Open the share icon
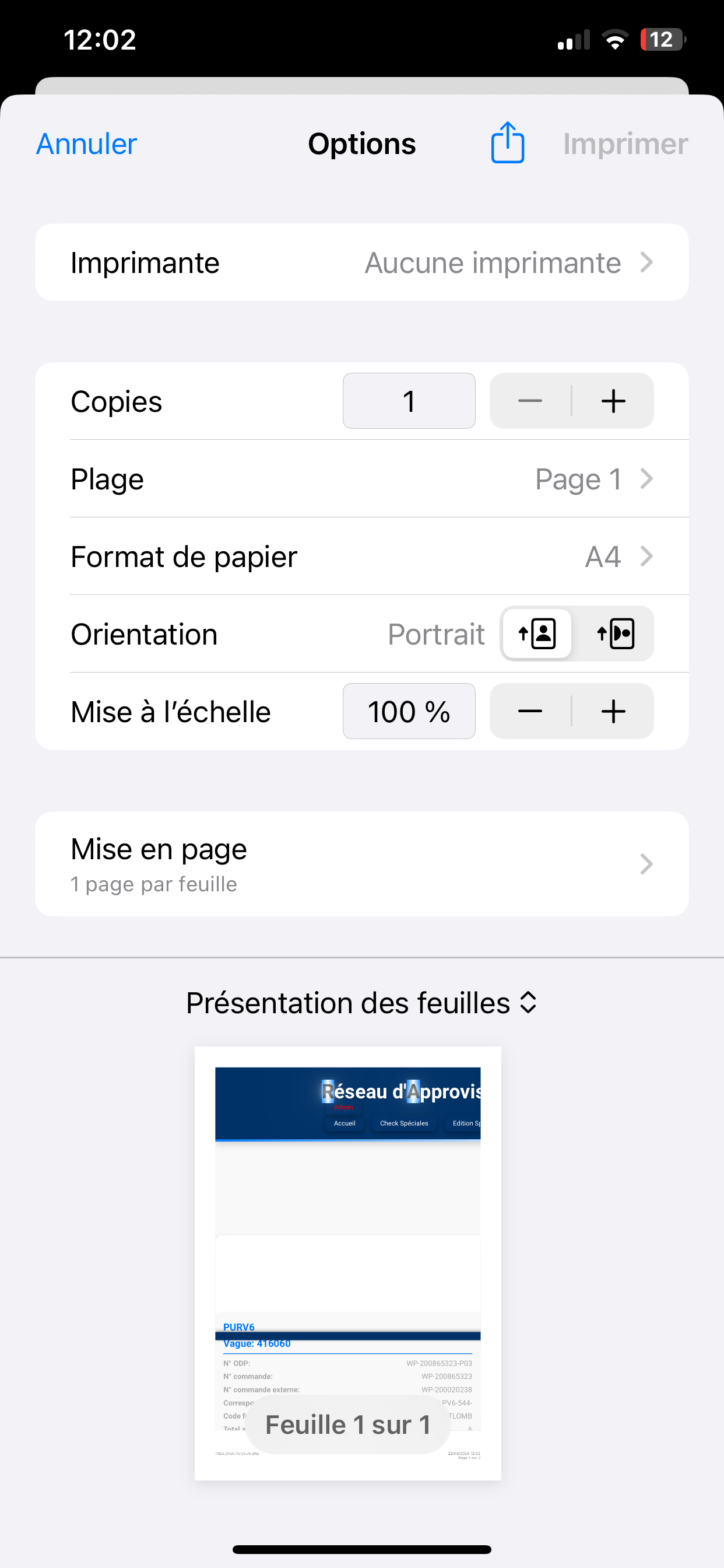Screen dimensions: 724x1568 (x=507, y=143)
